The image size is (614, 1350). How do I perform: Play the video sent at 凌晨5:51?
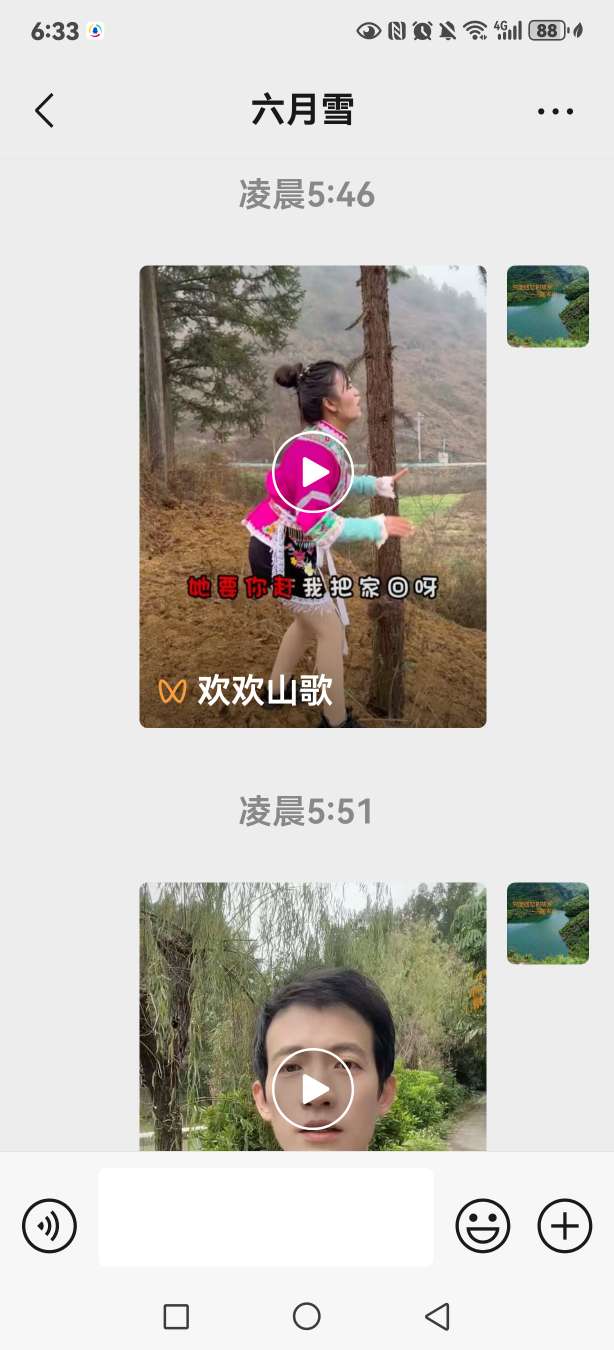[313, 1089]
